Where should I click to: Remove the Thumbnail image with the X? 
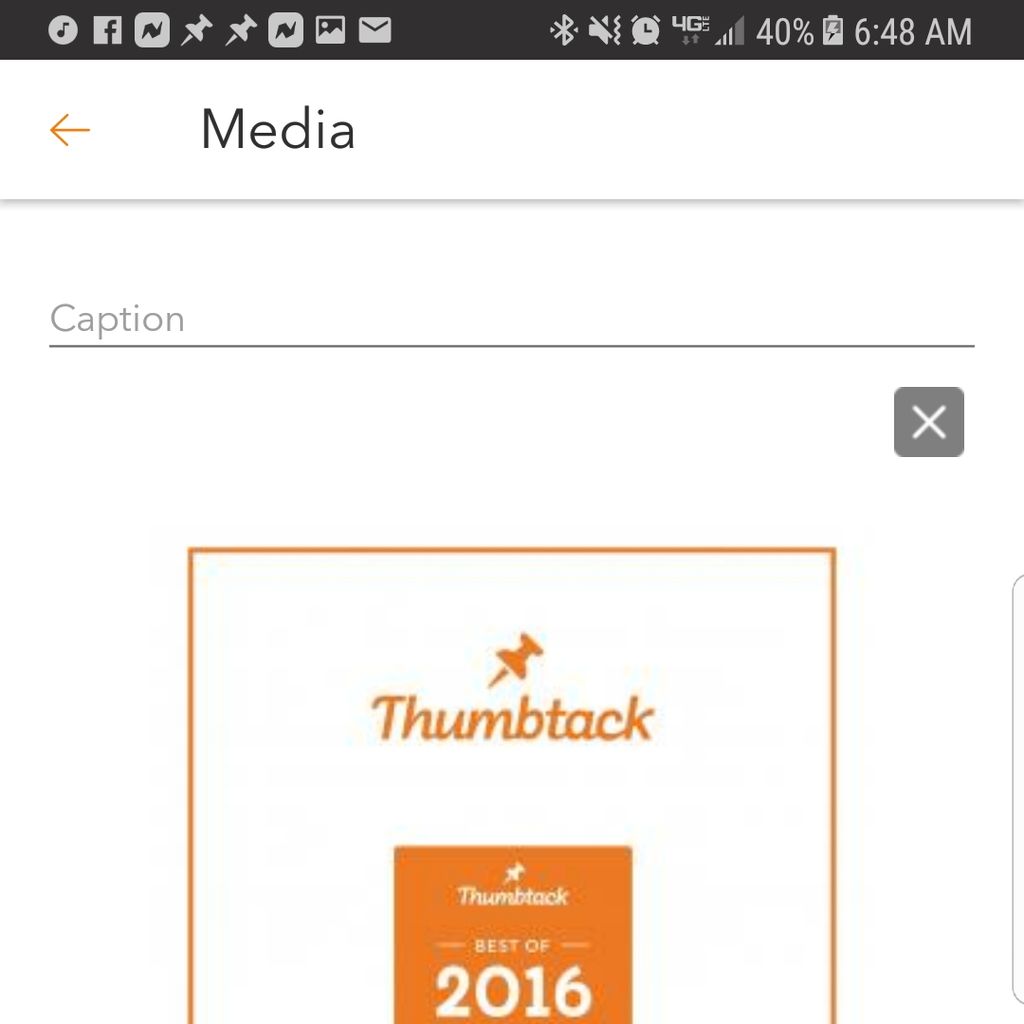pyautogui.click(x=928, y=422)
